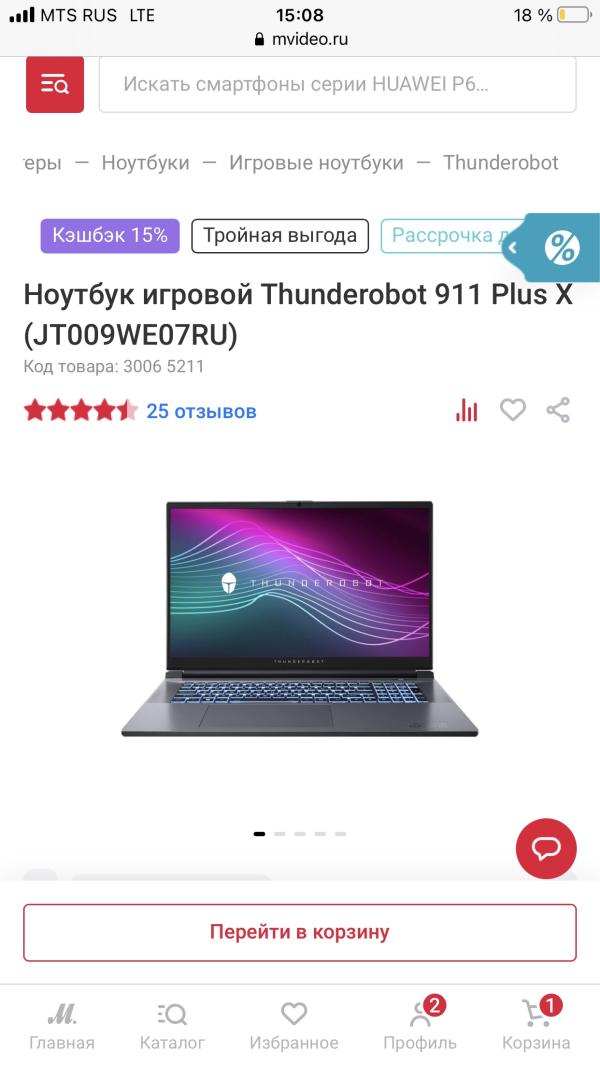This screenshot has height=1066, width=600.
Task: Tap the Тройная выгода chip
Action: click(x=280, y=236)
